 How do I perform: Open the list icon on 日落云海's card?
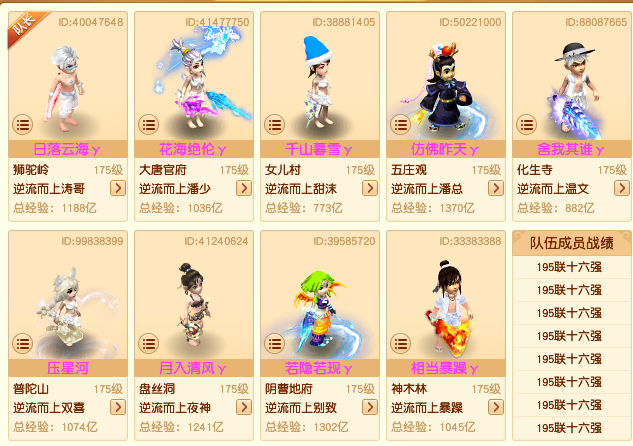[x=22, y=124]
